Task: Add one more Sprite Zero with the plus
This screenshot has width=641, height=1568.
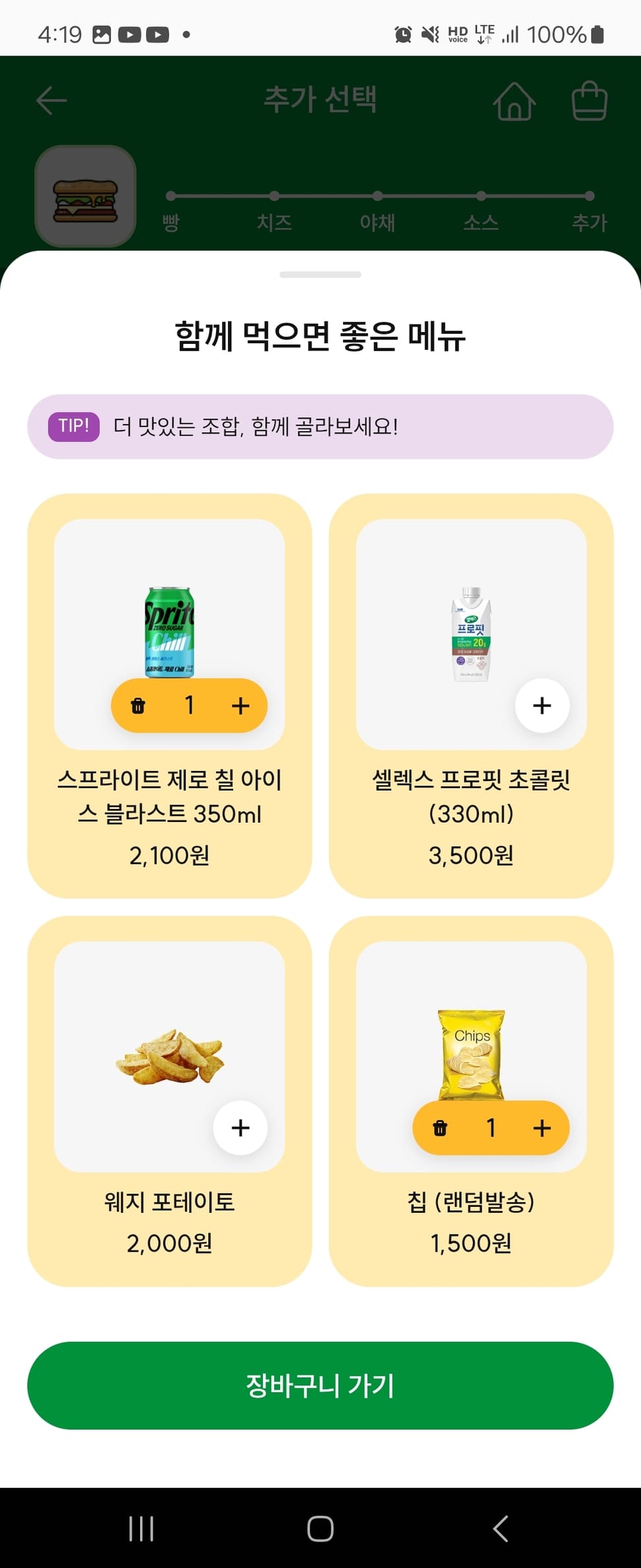Action: tap(239, 706)
